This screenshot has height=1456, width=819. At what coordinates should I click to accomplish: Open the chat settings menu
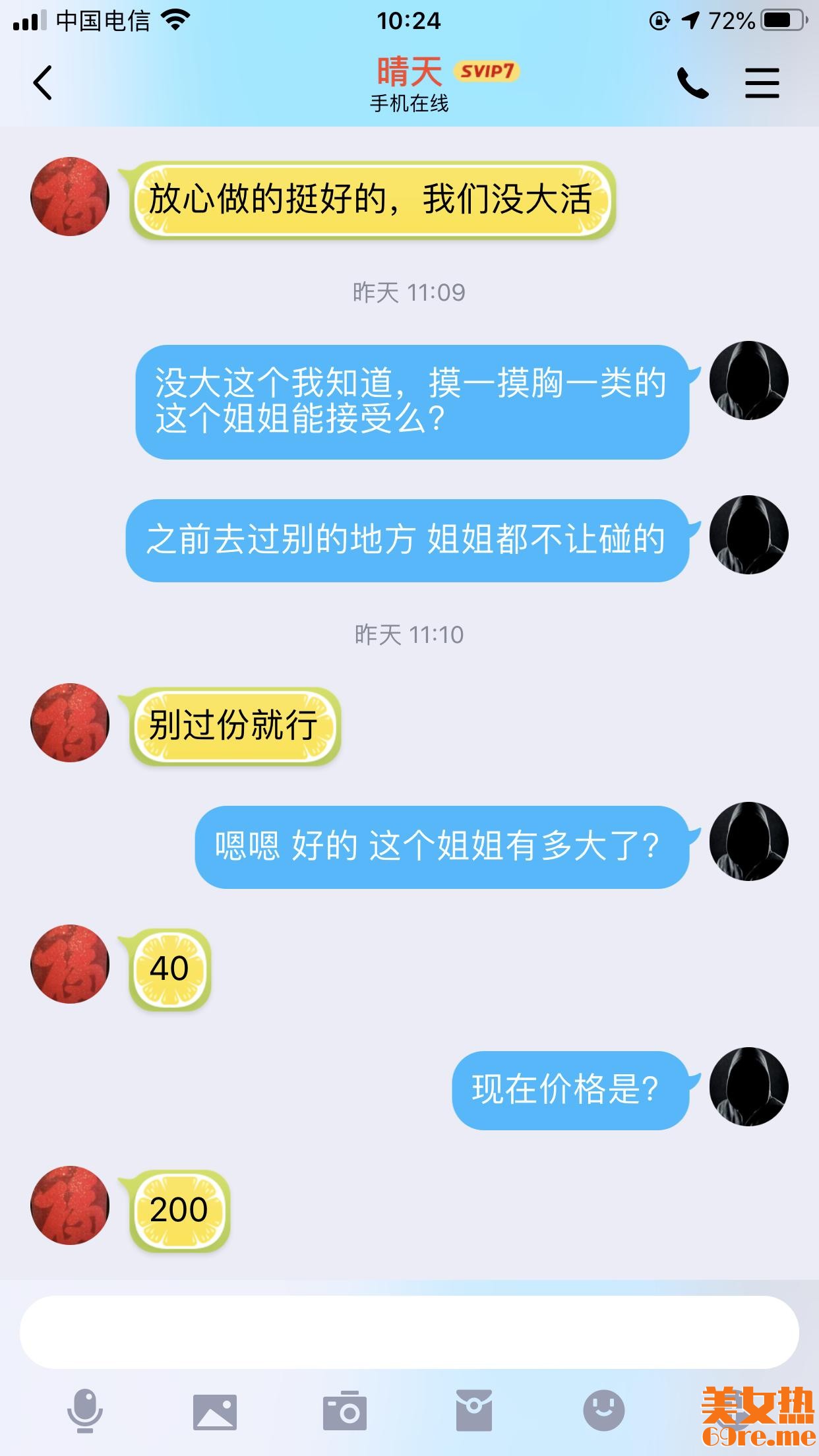pos(762,84)
